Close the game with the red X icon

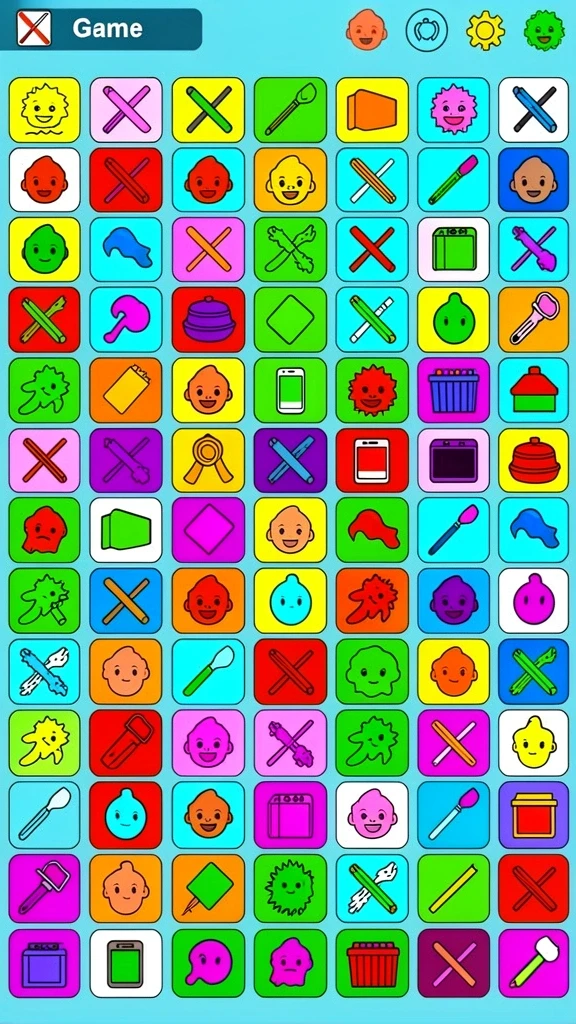coord(34,29)
